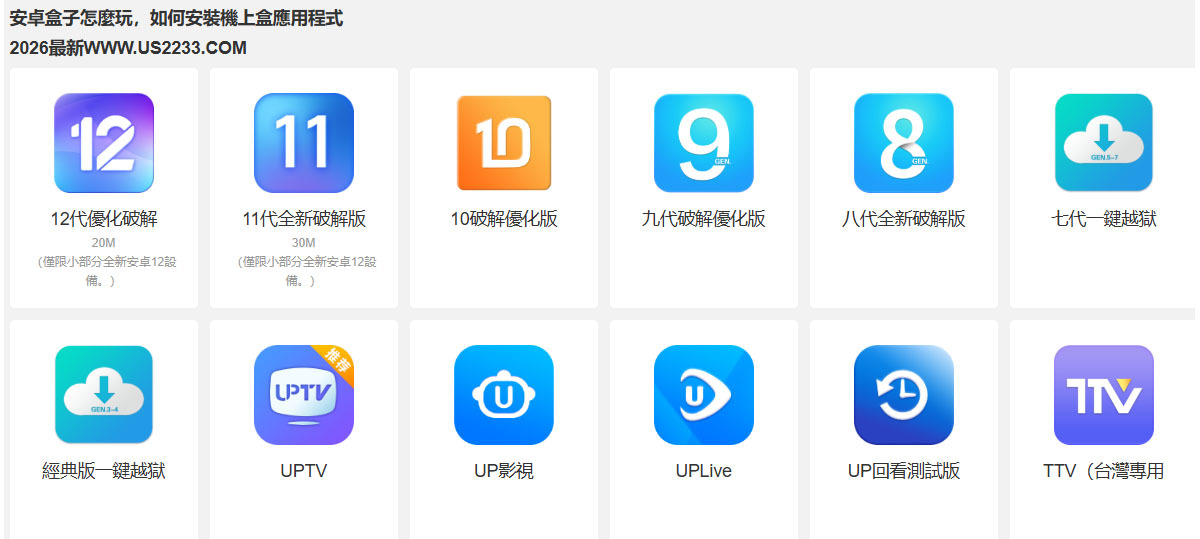Choose the UPLive app tile

pos(704,430)
